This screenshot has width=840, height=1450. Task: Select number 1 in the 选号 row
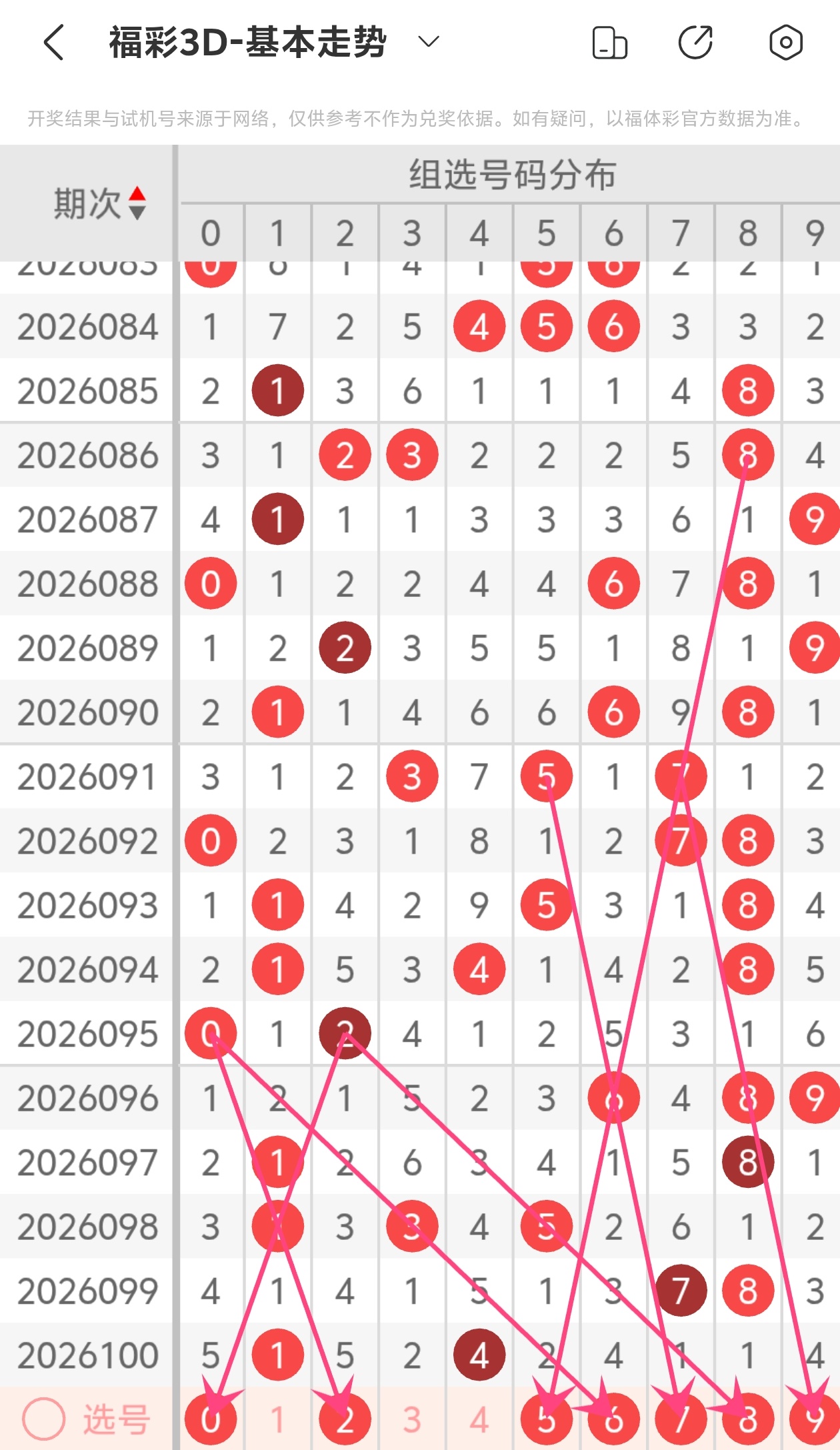[277, 1419]
